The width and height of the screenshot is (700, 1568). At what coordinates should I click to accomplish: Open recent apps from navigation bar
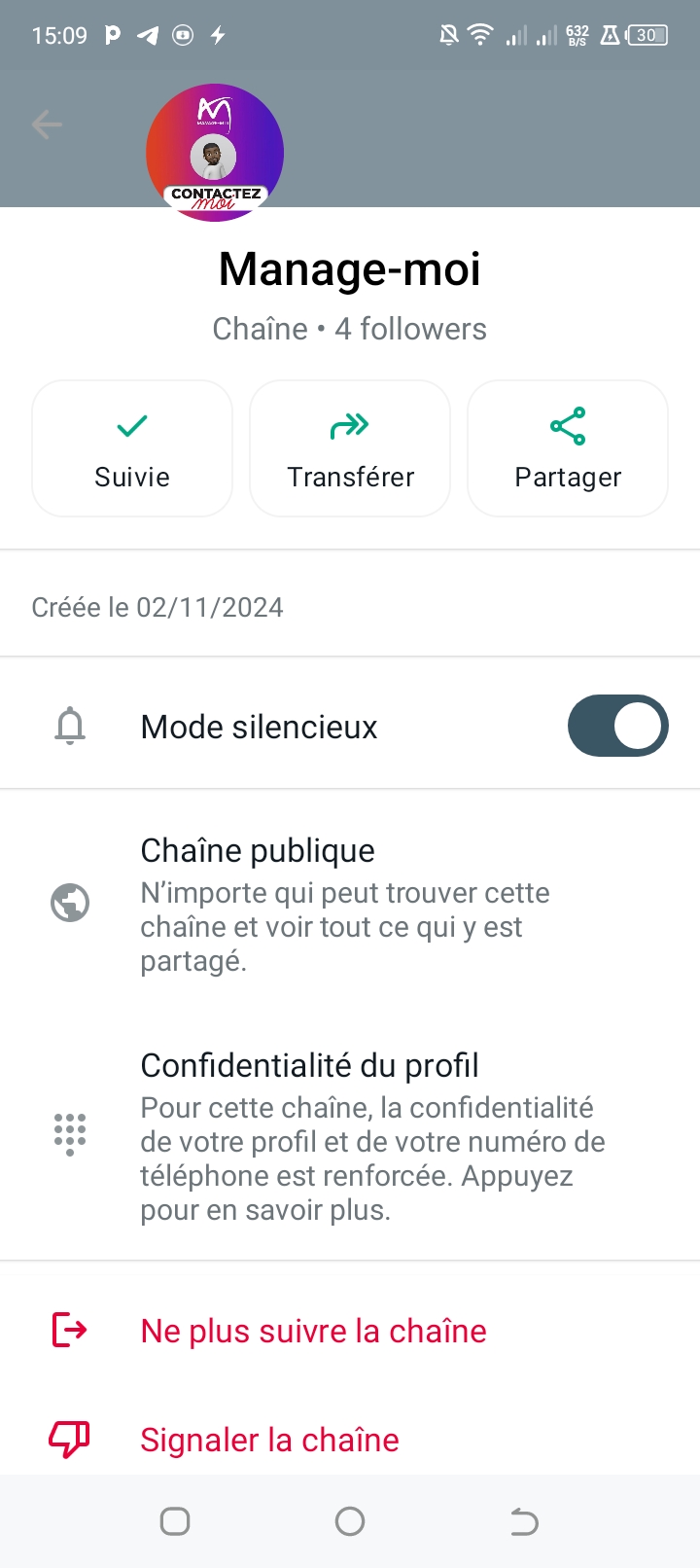(x=175, y=1521)
